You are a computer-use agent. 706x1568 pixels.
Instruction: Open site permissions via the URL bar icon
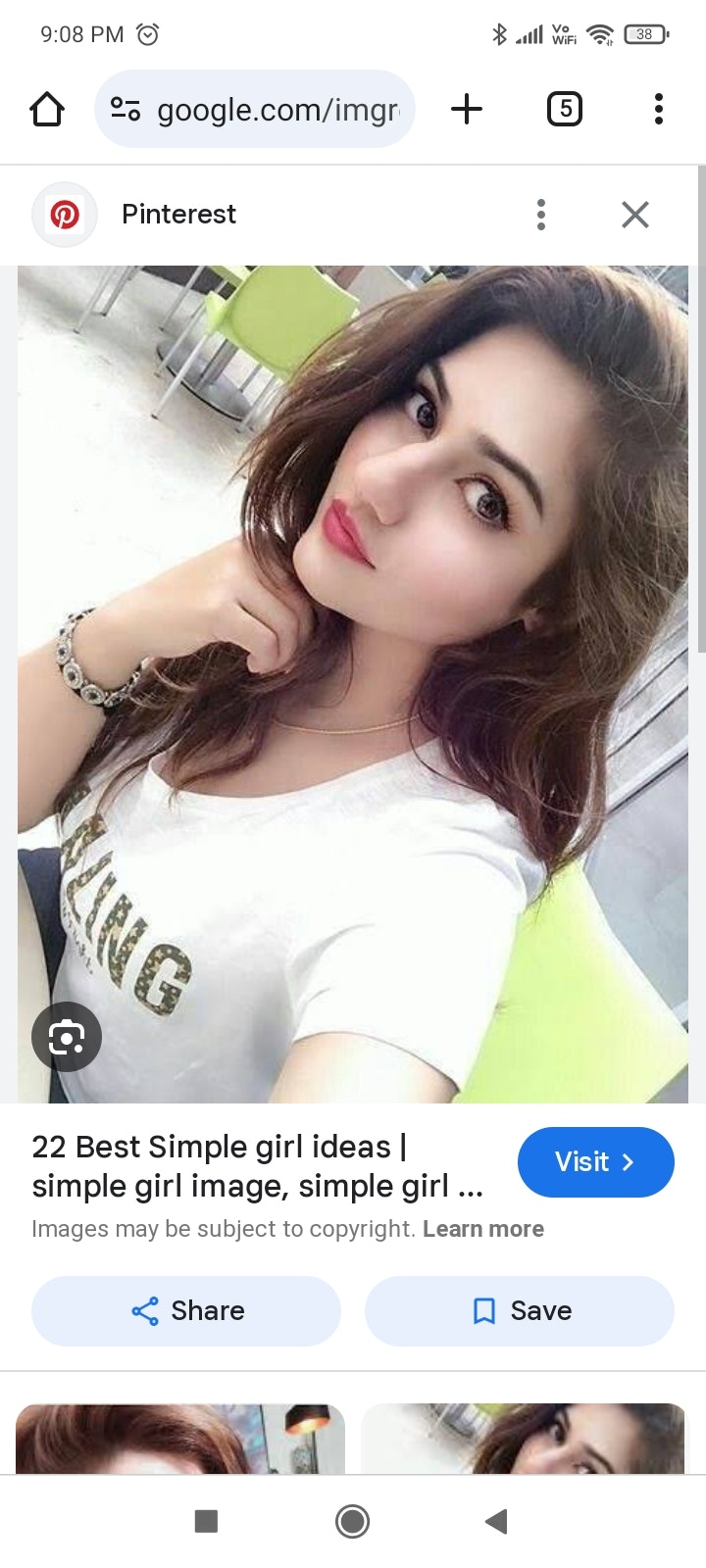[124, 109]
